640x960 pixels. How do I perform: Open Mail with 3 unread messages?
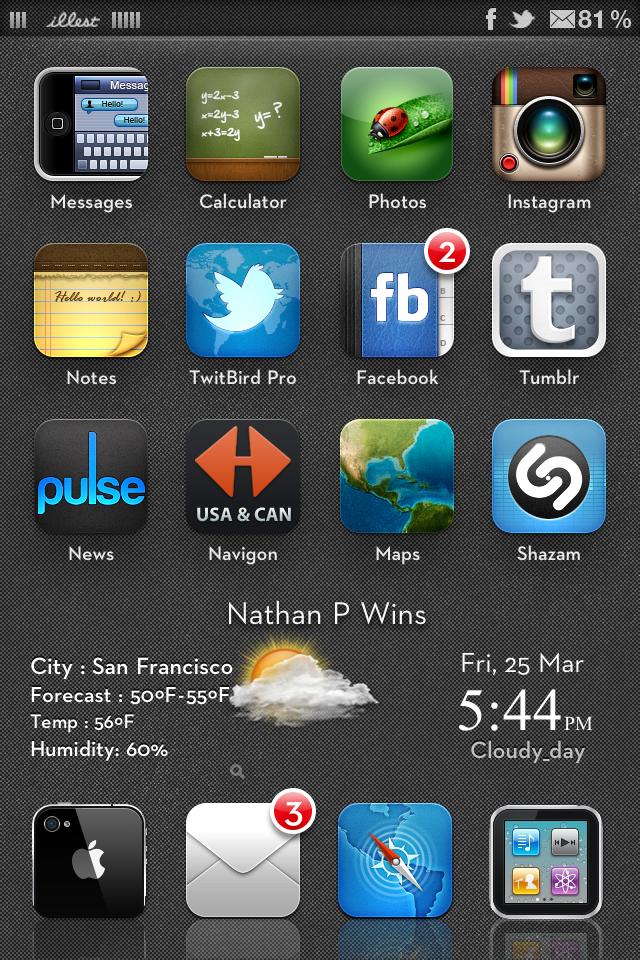243,861
